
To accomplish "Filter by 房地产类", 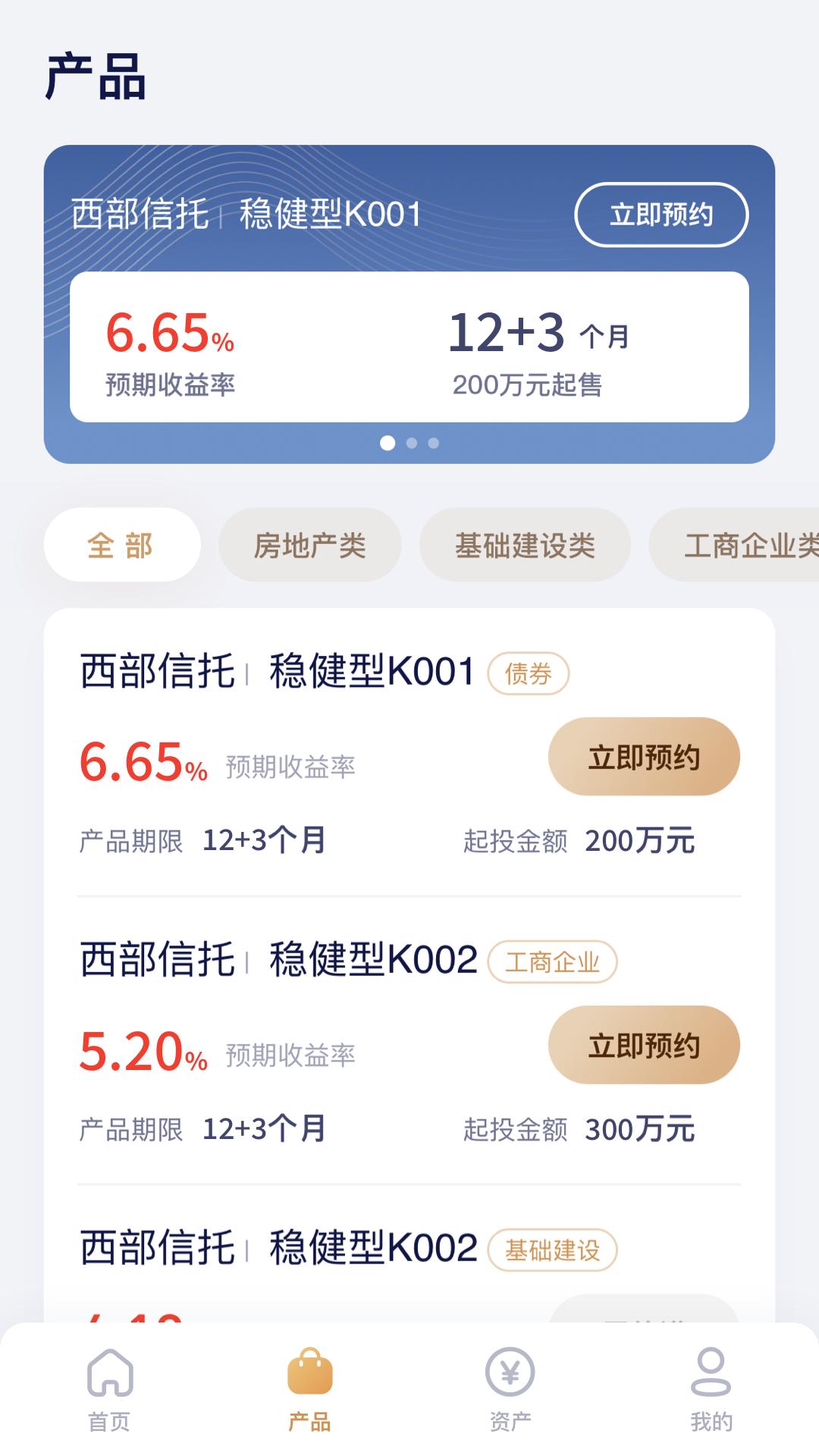I will pyautogui.click(x=309, y=545).
